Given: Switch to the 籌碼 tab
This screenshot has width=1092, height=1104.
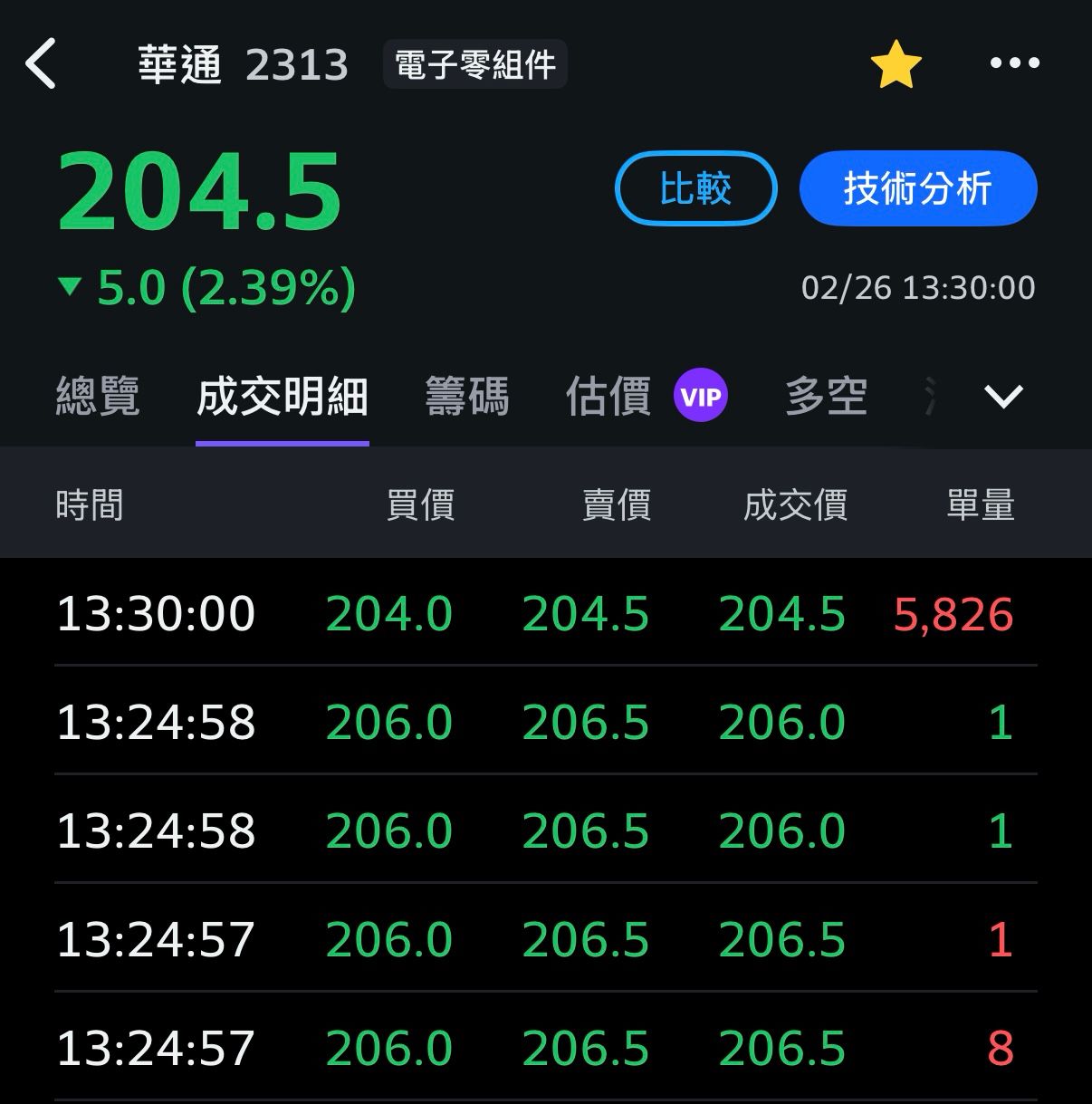Looking at the screenshot, I should click(467, 397).
